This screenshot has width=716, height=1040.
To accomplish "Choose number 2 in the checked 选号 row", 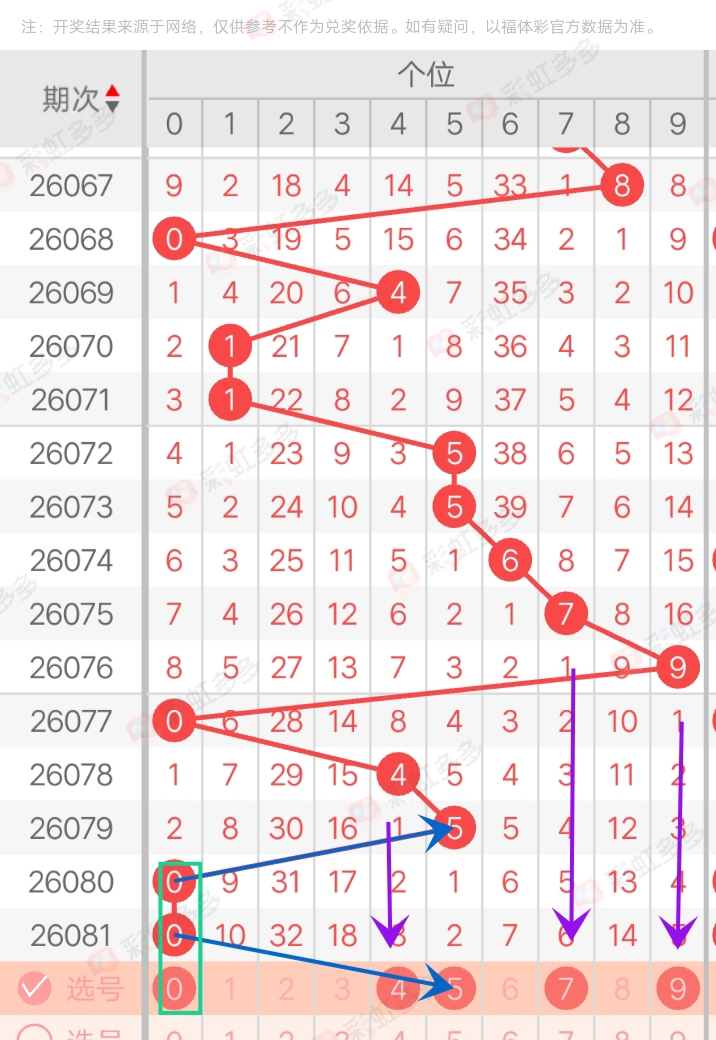I will (x=287, y=989).
